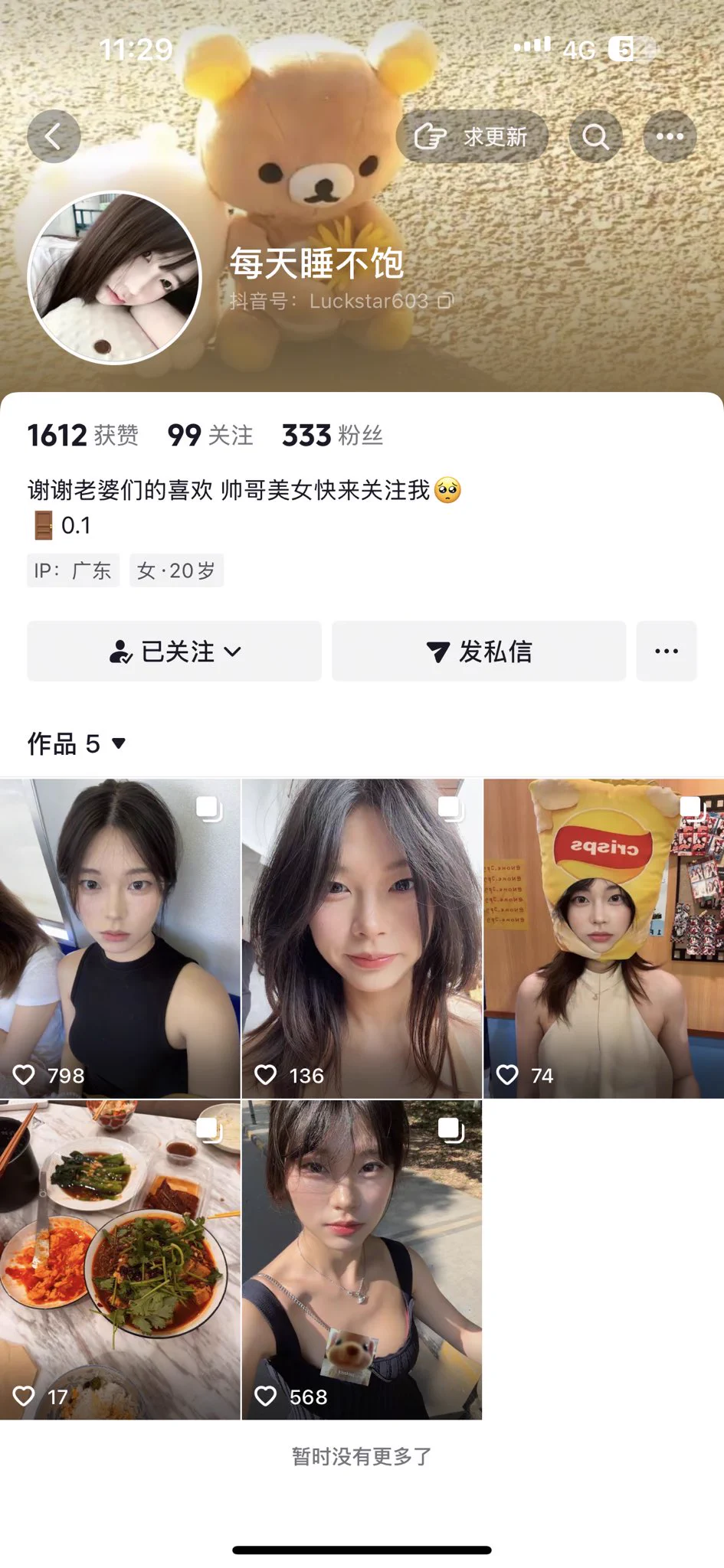The height and width of the screenshot is (1568, 724).
Task: Go back using the top-left arrow
Action: [x=54, y=137]
